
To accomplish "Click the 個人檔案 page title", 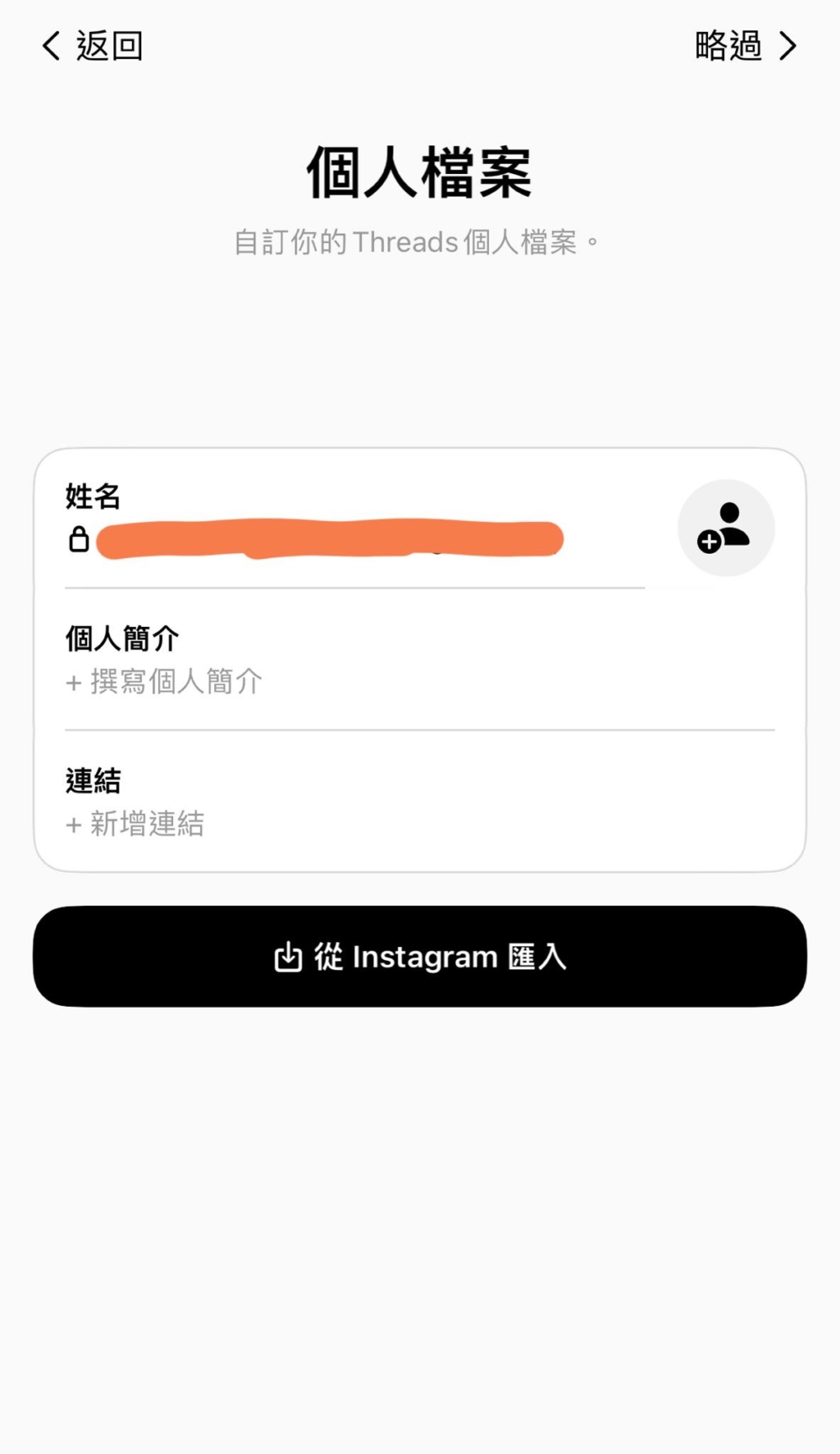I will [x=420, y=171].
